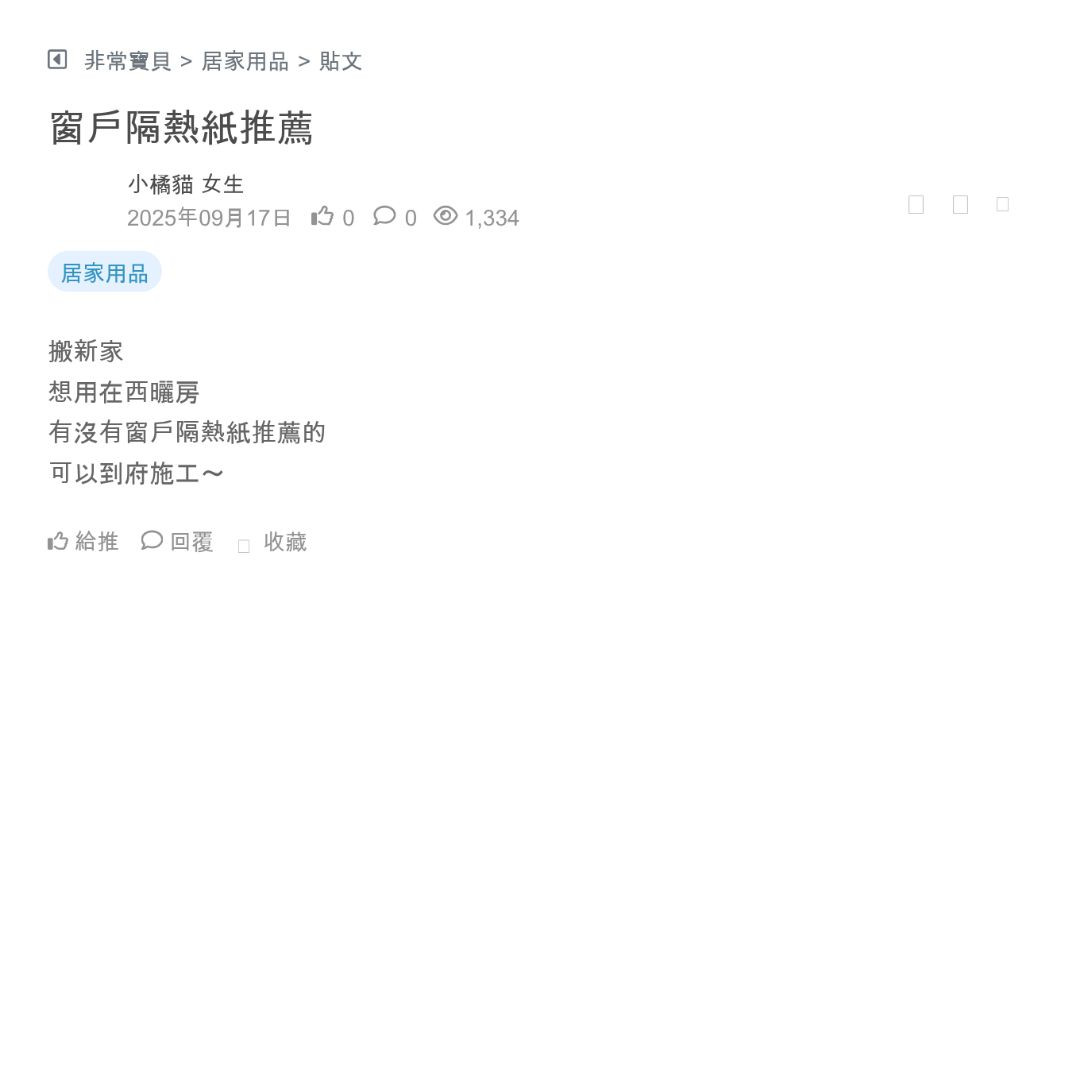Viewport: 1080px width, 1080px height.
Task: Reply to the post with 回覆
Action: (178, 542)
